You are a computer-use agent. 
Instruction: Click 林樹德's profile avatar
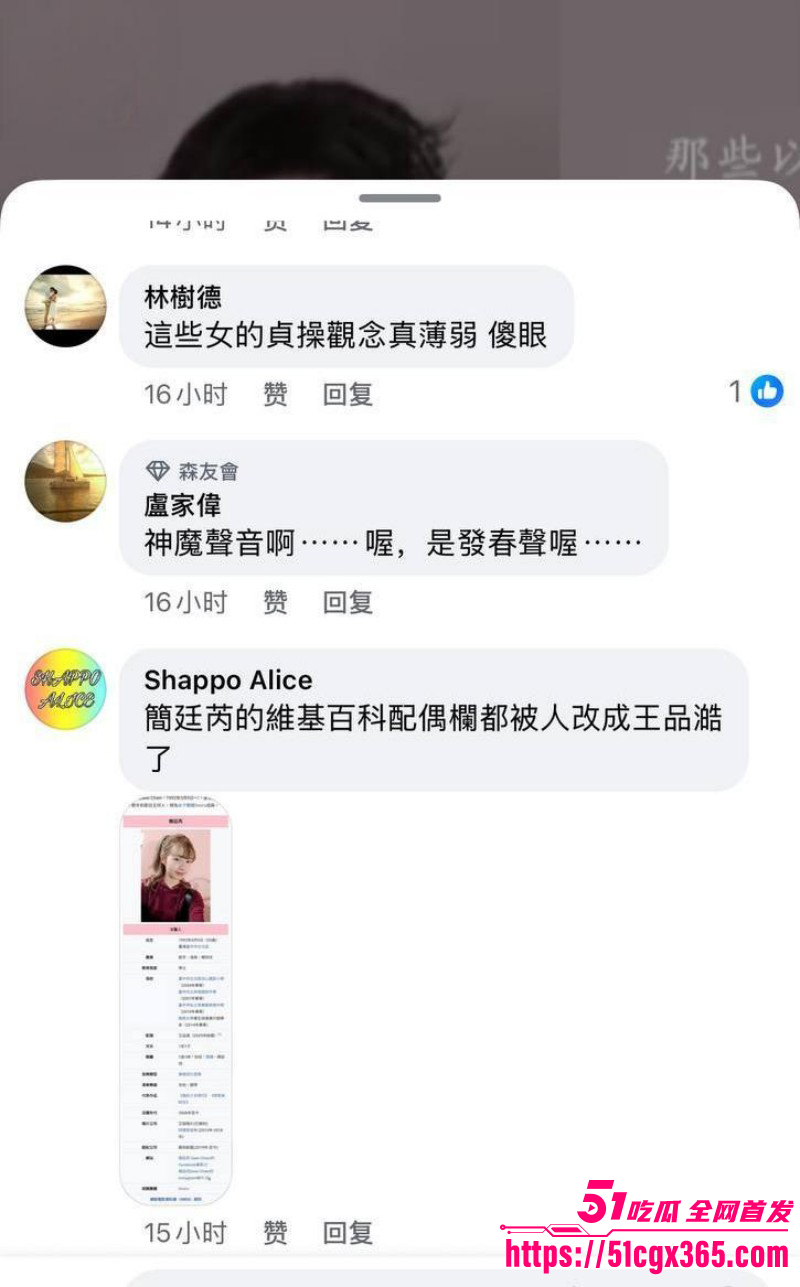coord(66,307)
